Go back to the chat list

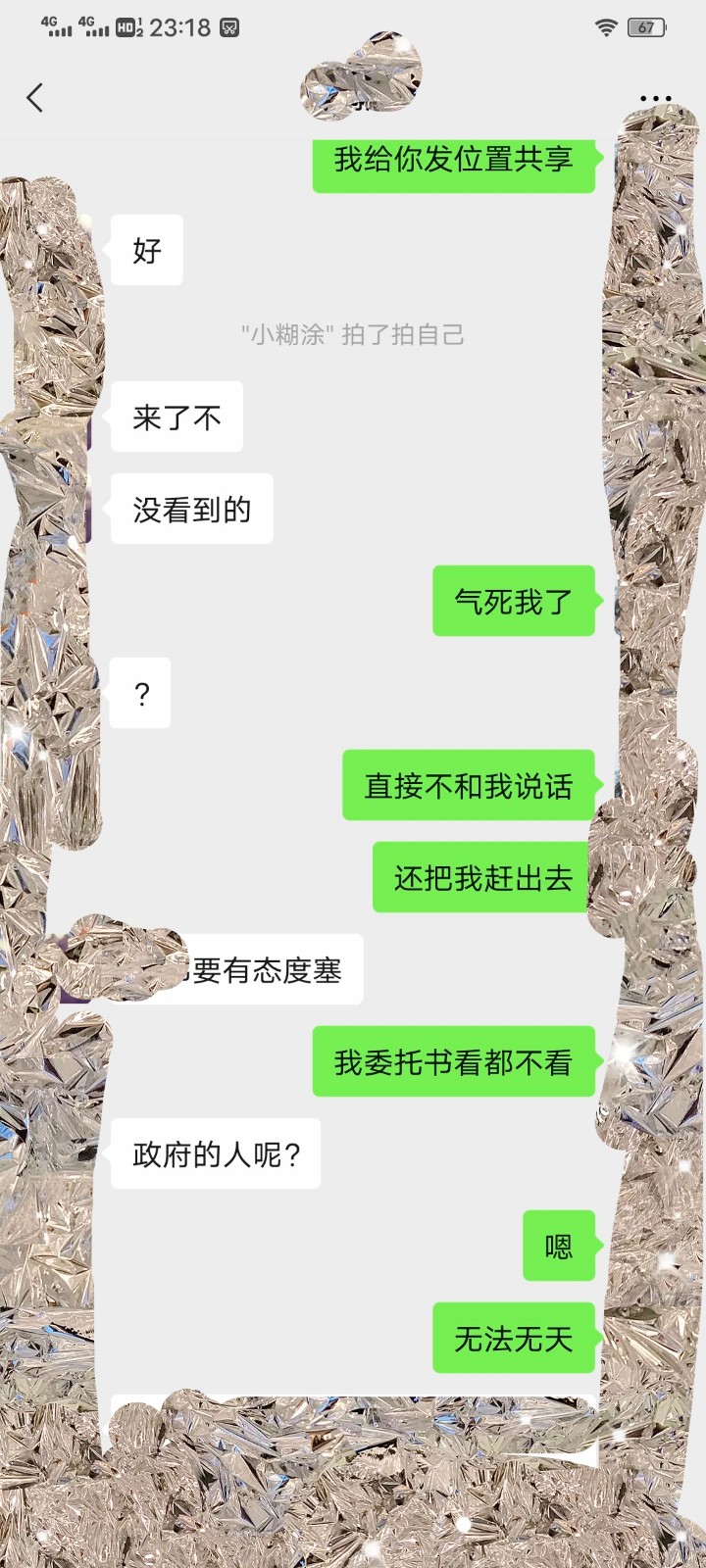(x=35, y=98)
